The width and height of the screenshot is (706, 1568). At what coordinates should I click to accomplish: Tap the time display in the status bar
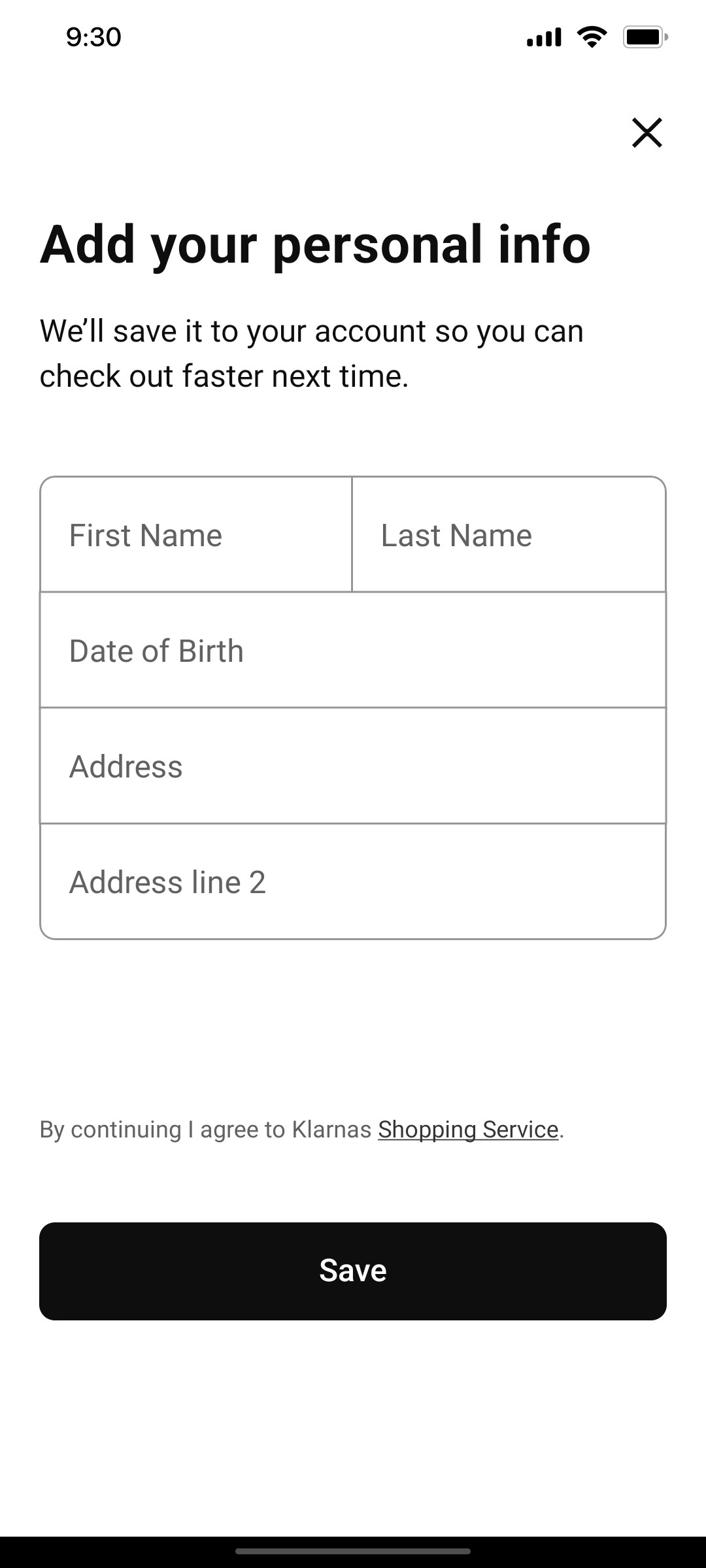[x=92, y=37]
